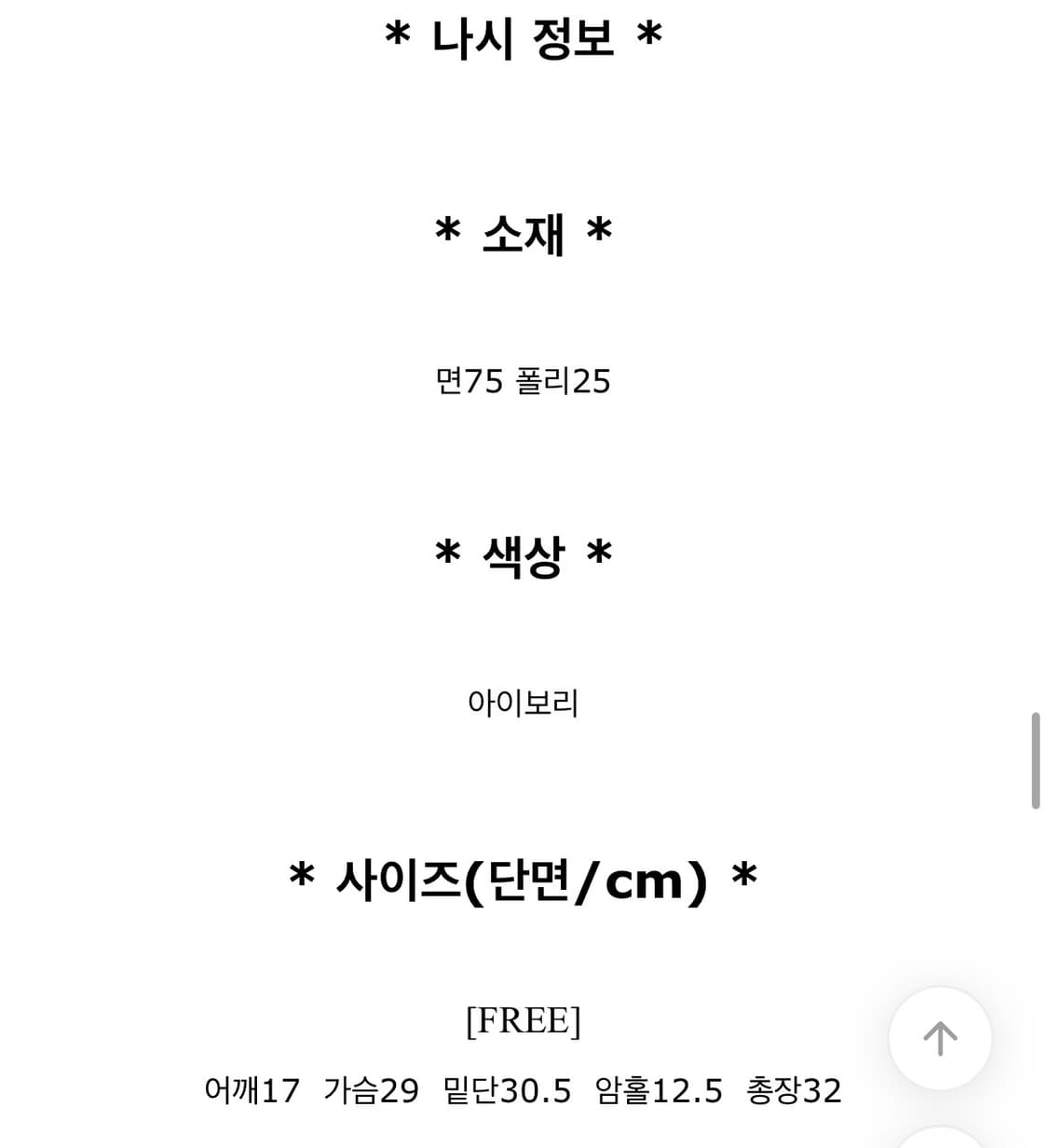This screenshot has width=1048, height=1148.
Task: Click the asterisk before '사이즈(단면/cm)'
Action: [300, 881]
